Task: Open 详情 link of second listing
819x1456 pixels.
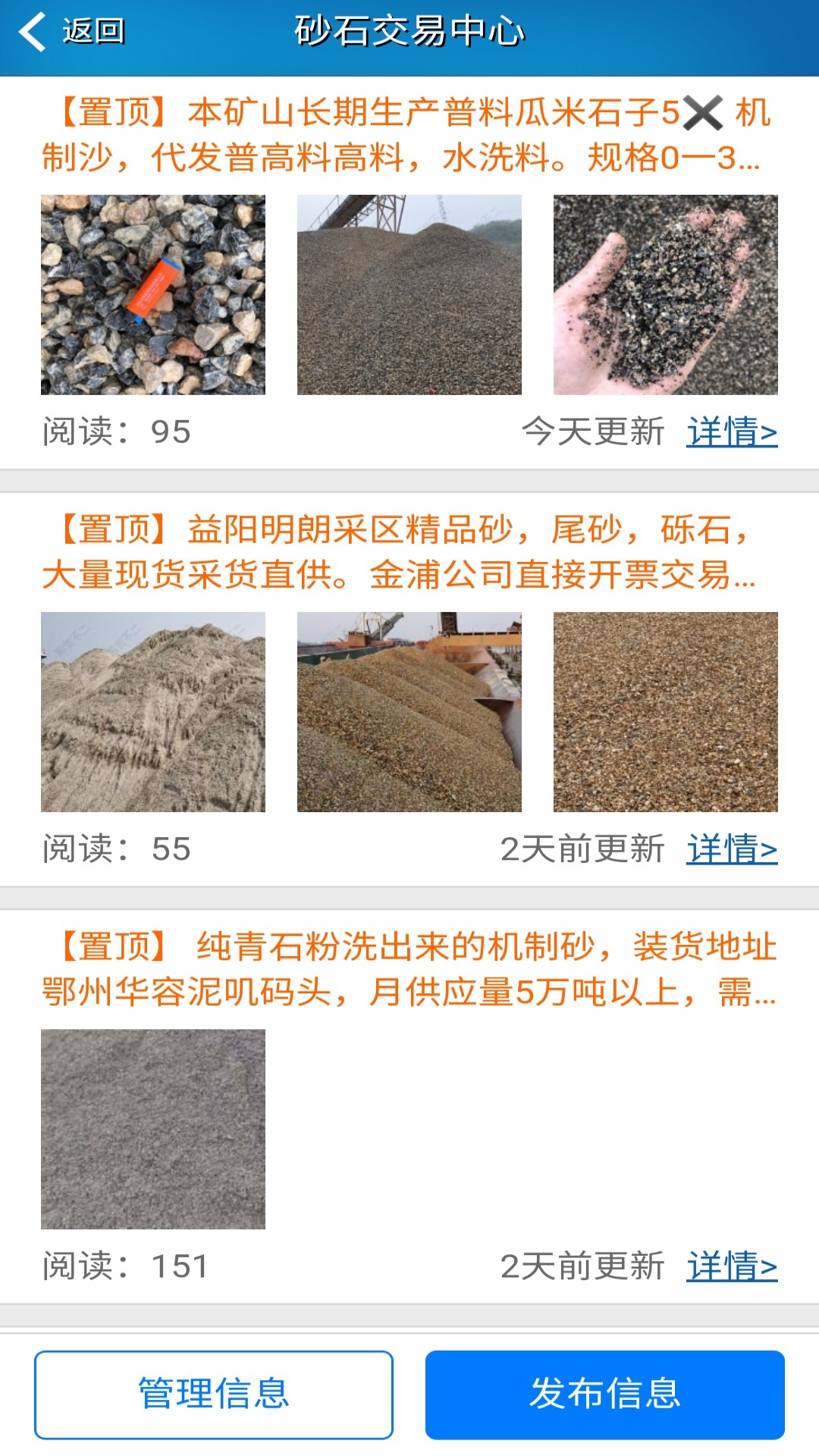Action: point(733,851)
